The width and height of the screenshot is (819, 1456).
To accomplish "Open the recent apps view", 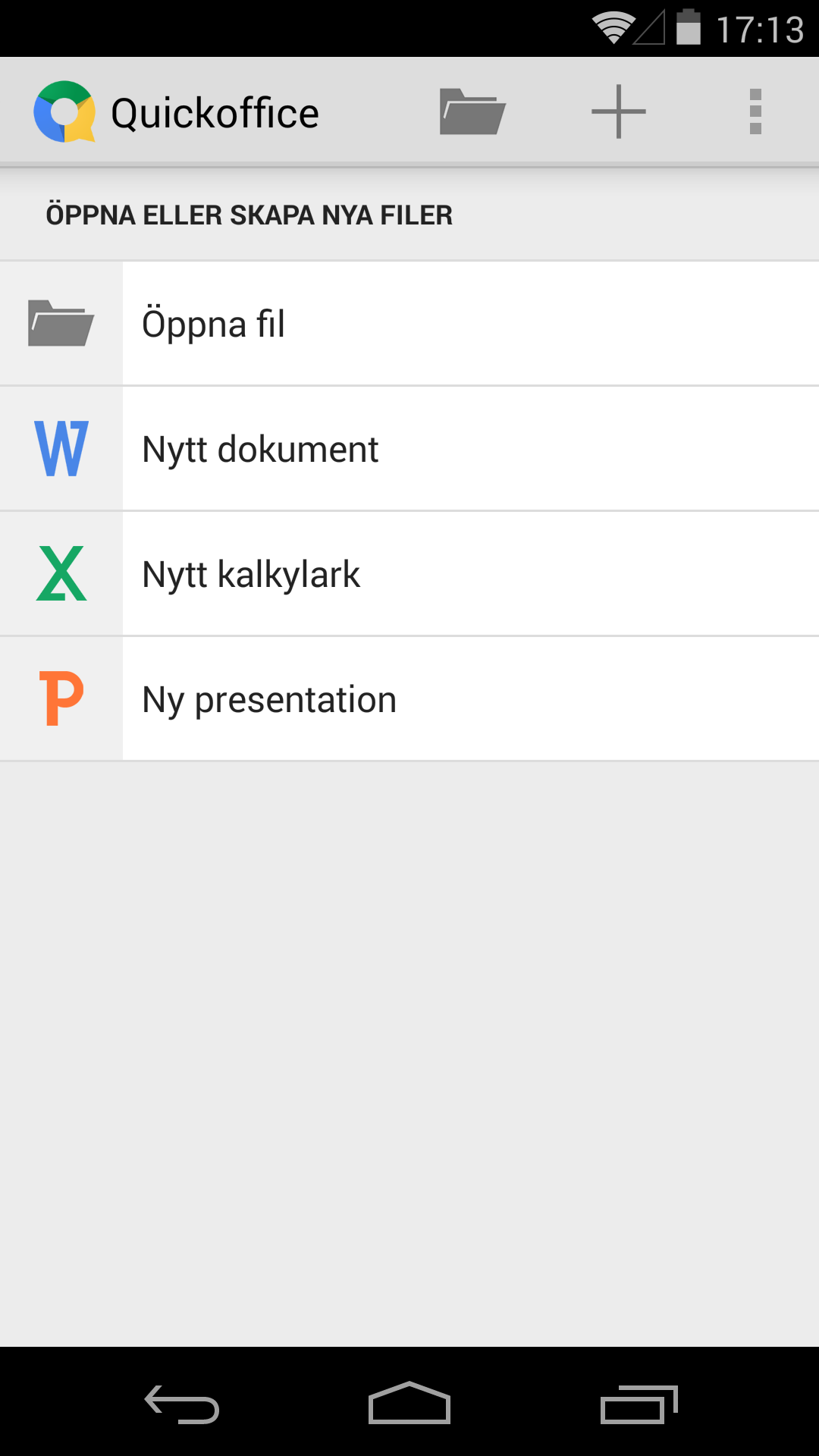I will (639, 1404).
